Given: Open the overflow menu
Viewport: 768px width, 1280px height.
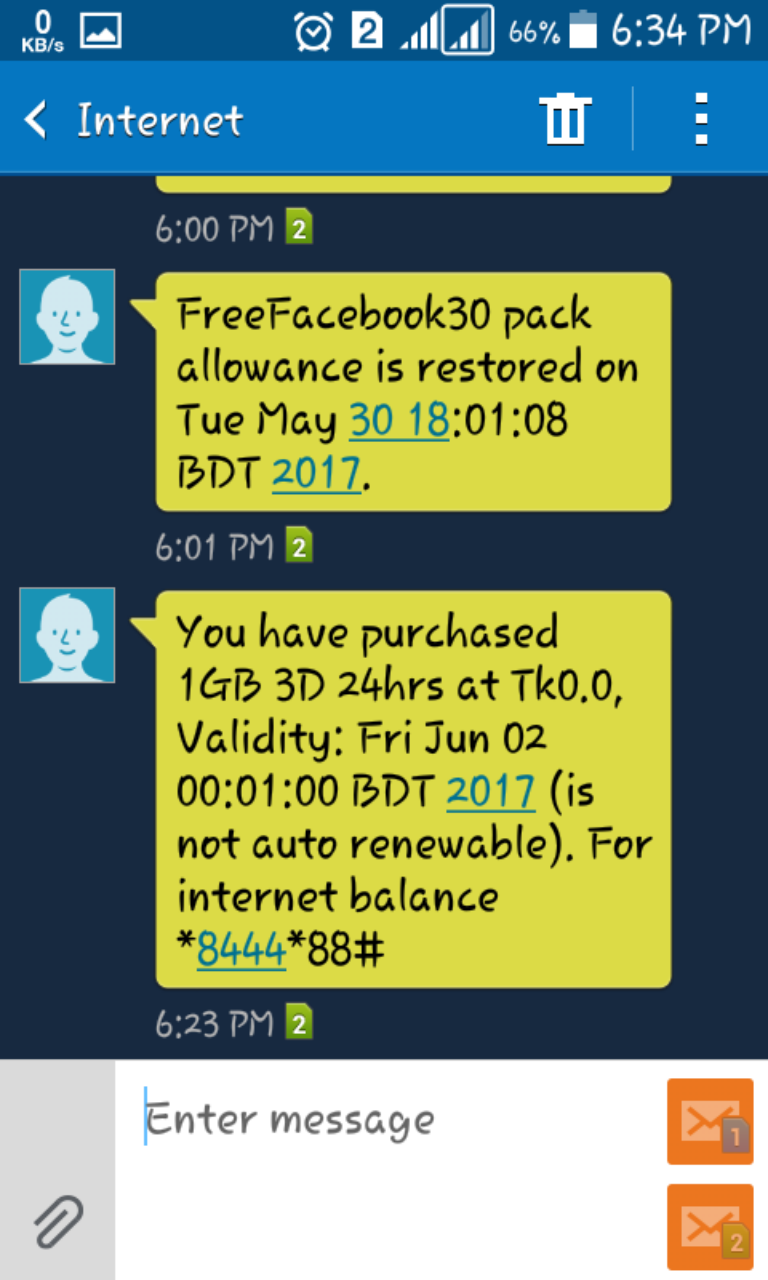Looking at the screenshot, I should pos(701,120).
